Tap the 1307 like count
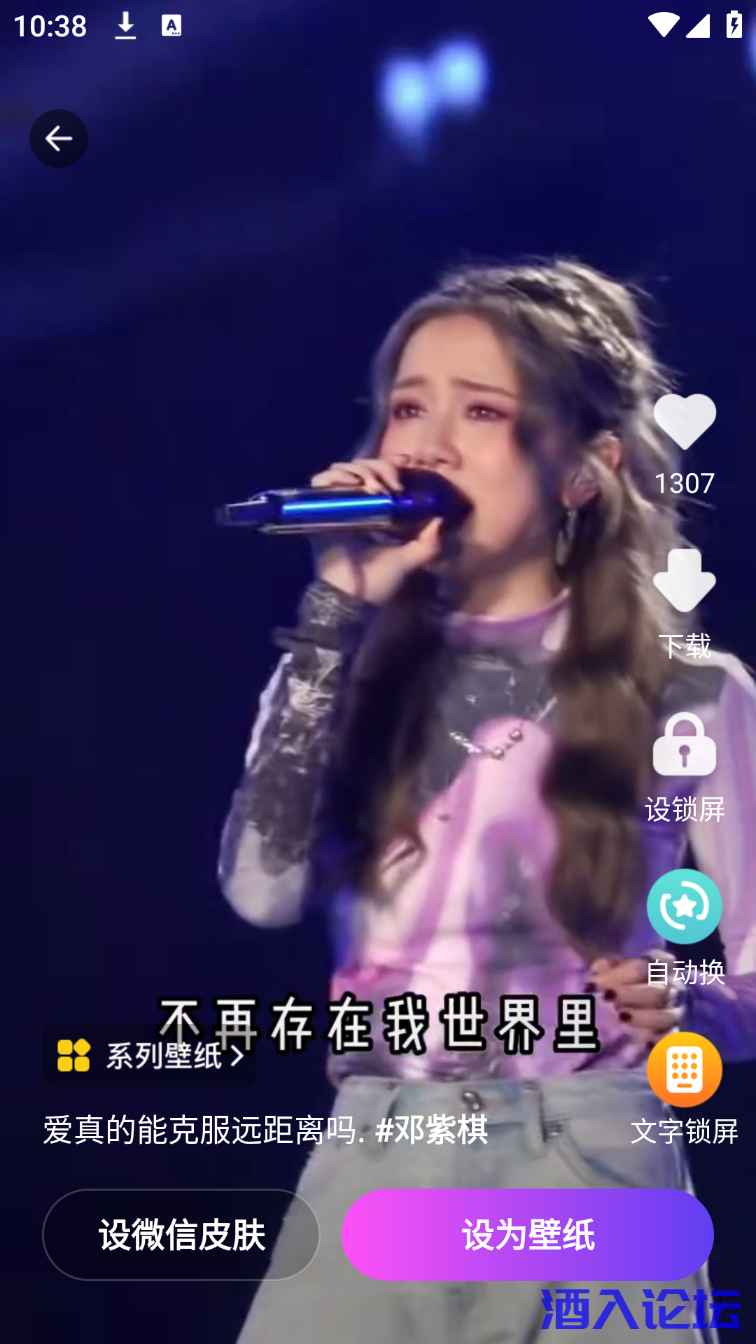This screenshot has height=1344, width=756. (x=684, y=483)
